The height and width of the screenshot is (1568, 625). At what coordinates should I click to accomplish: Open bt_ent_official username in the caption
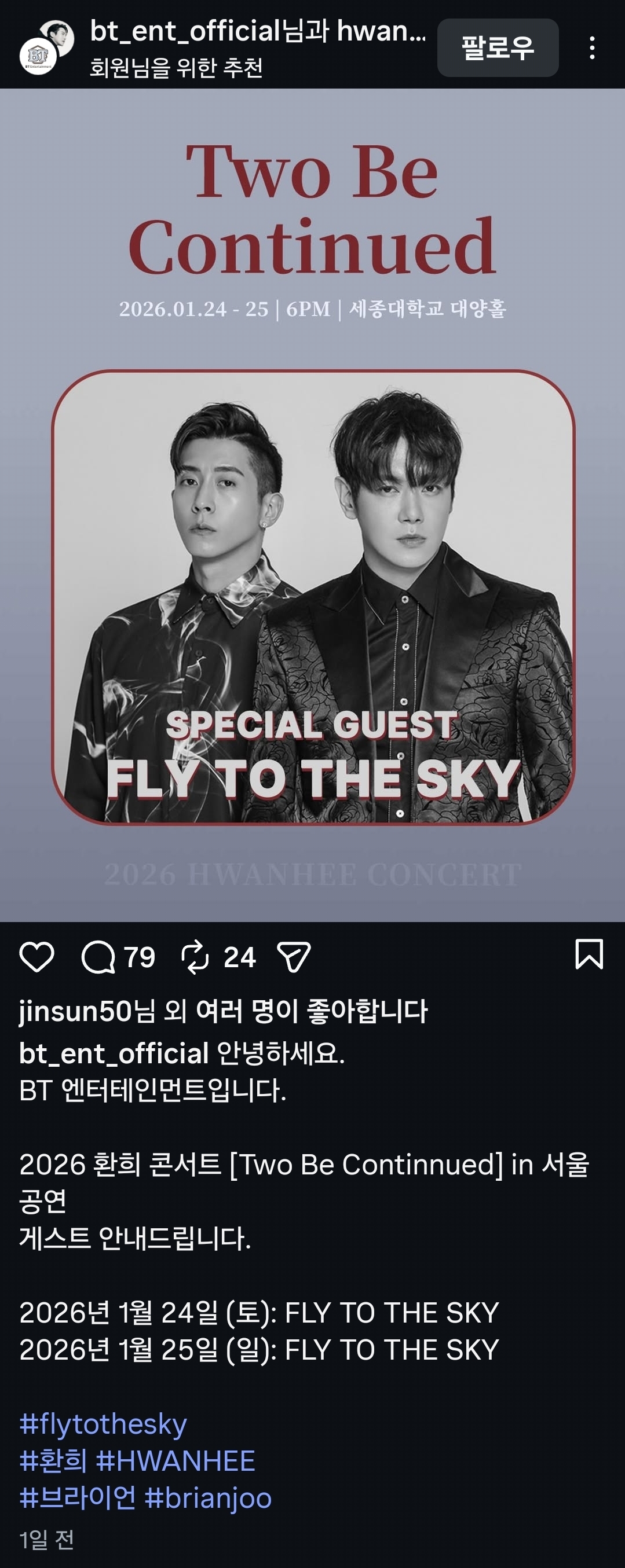(114, 1053)
